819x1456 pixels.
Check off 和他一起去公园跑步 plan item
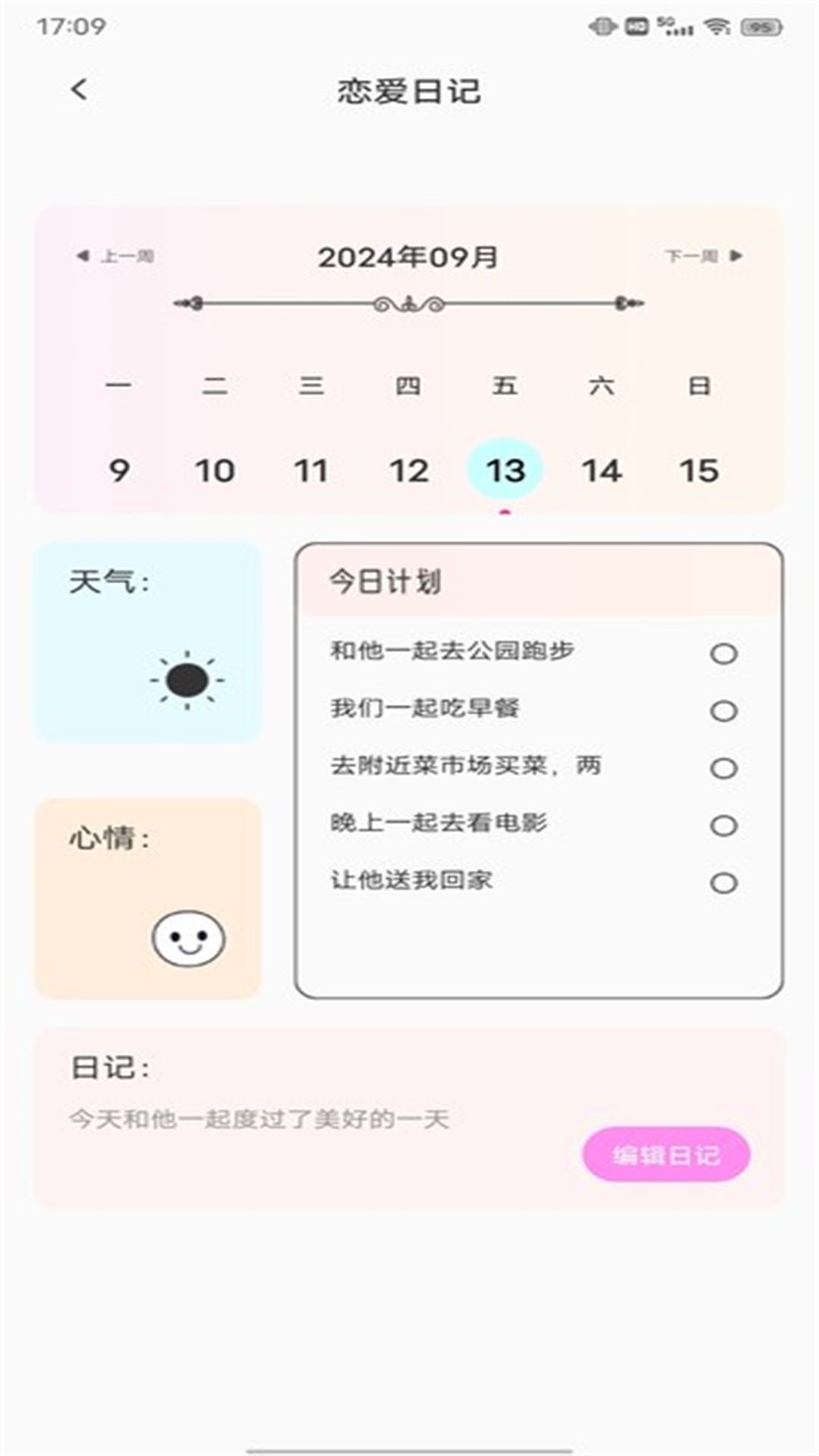(x=723, y=653)
